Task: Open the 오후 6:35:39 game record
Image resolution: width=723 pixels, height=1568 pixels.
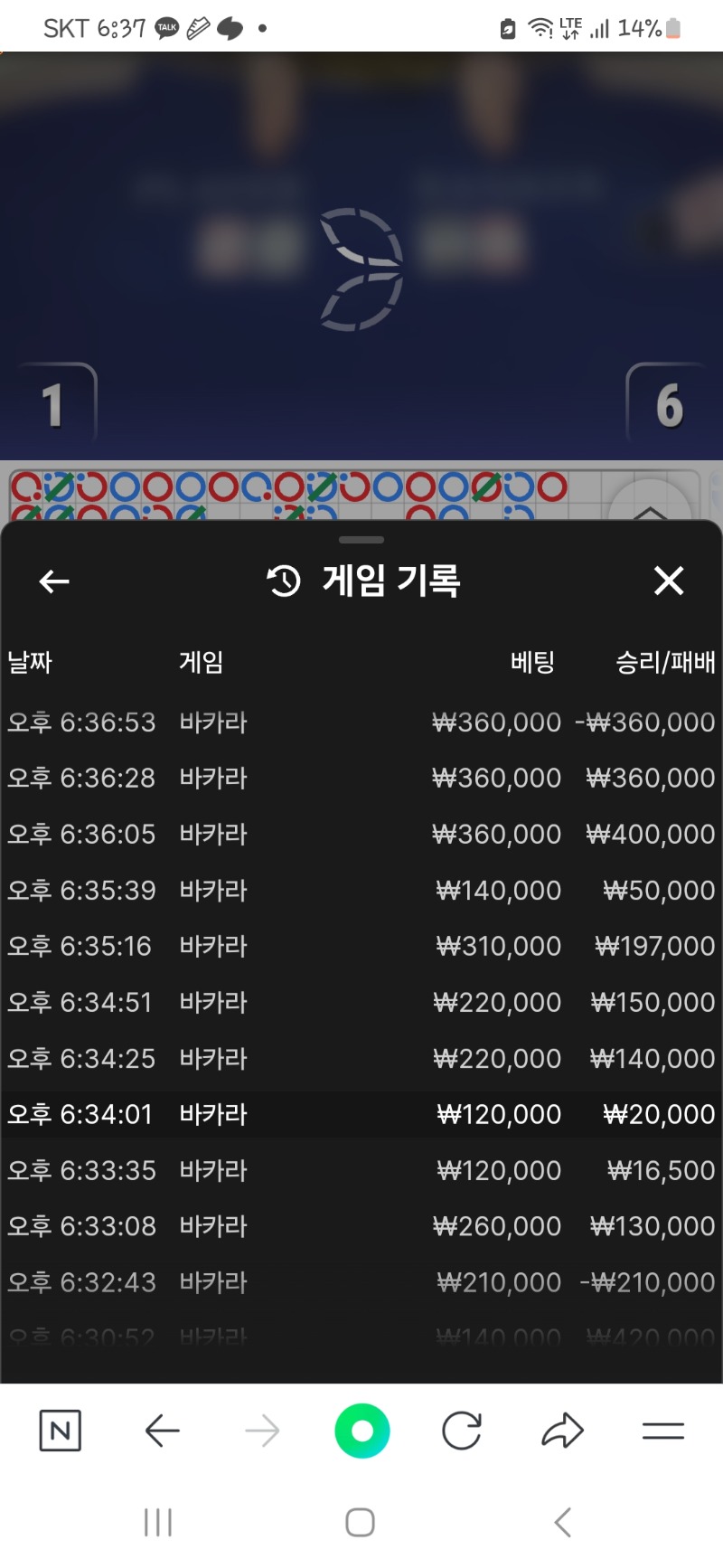Action: (x=361, y=891)
